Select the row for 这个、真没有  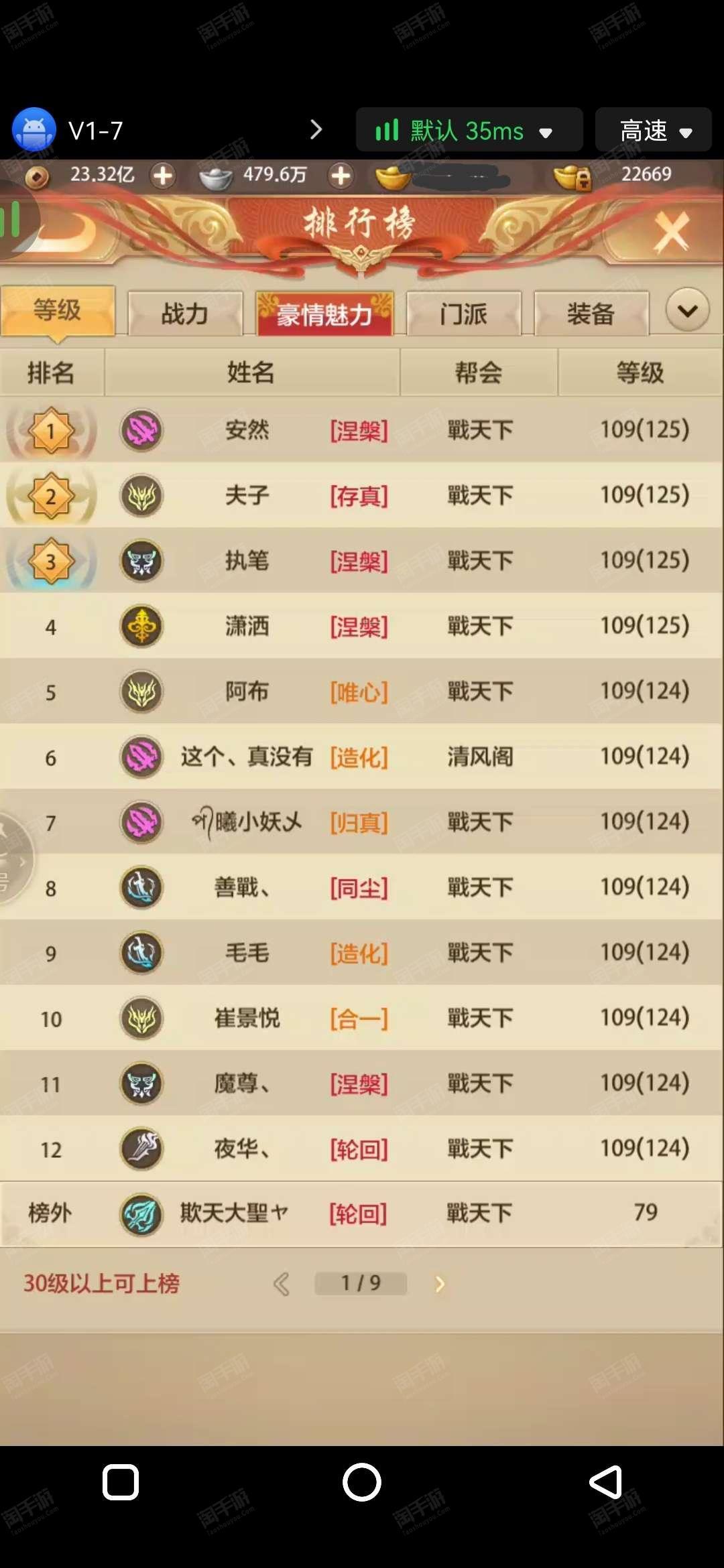pos(362,757)
